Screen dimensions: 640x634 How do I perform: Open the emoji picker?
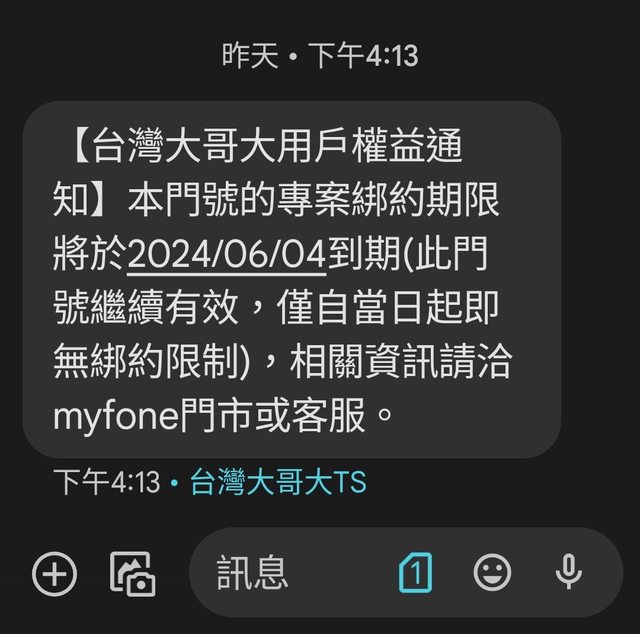[492, 573]
